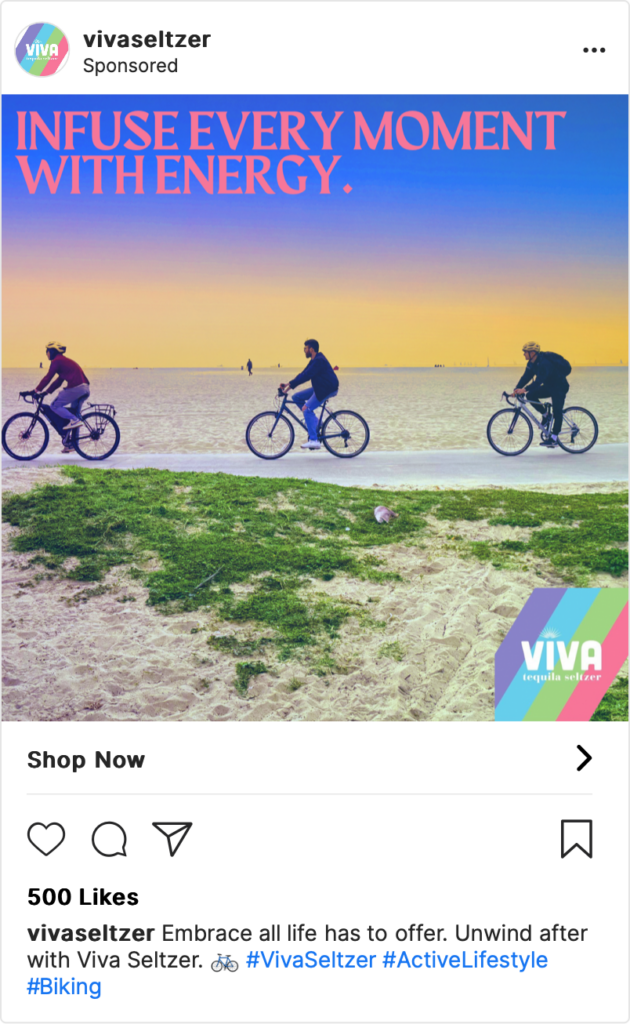This screenshot has width=630, height=1024.
Task: Open the three-dot overflow menu
Action: pyautogui.click(x=593, y=50)
